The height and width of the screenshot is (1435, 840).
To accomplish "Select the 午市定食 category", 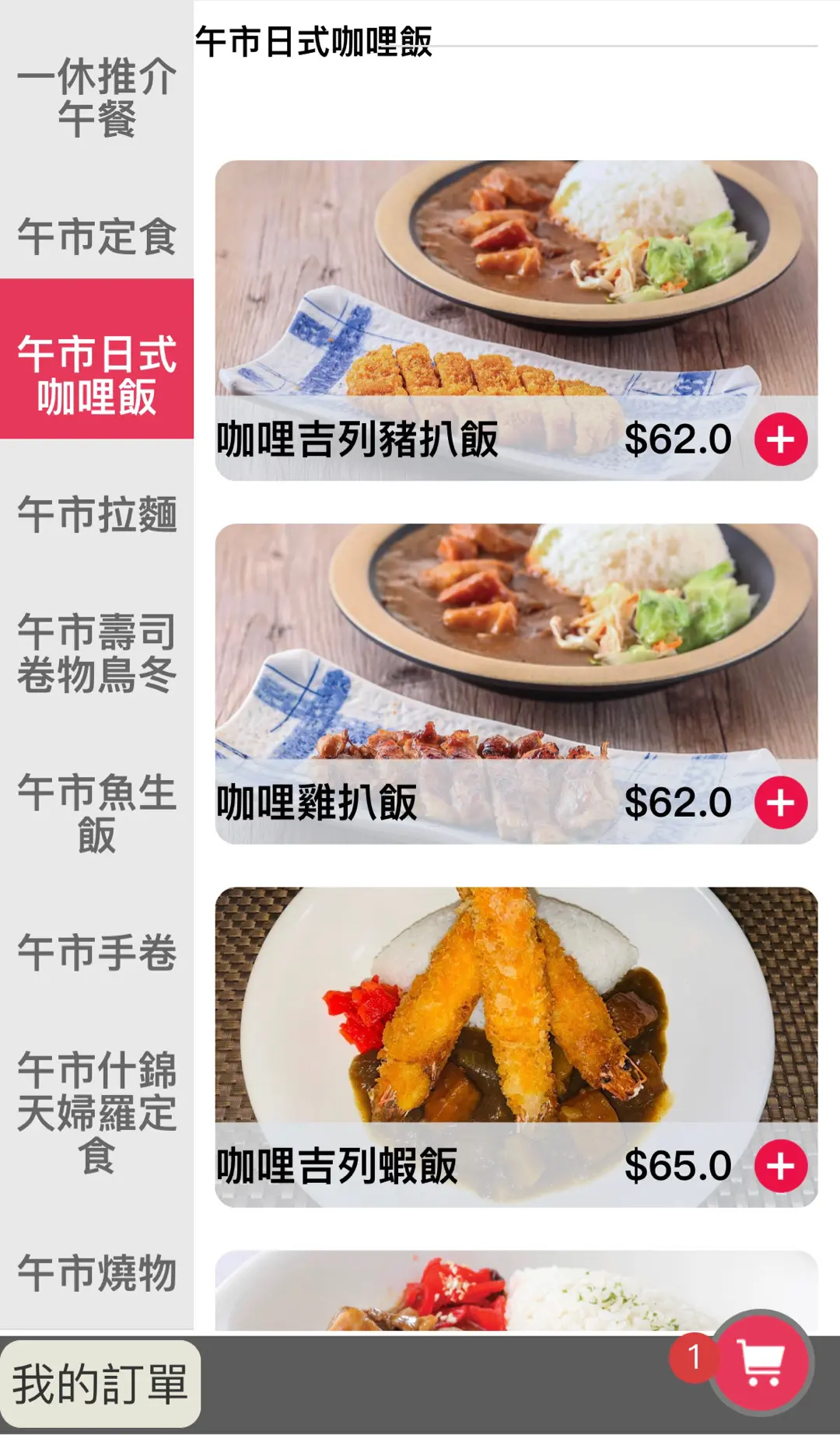I will point(96,236).
